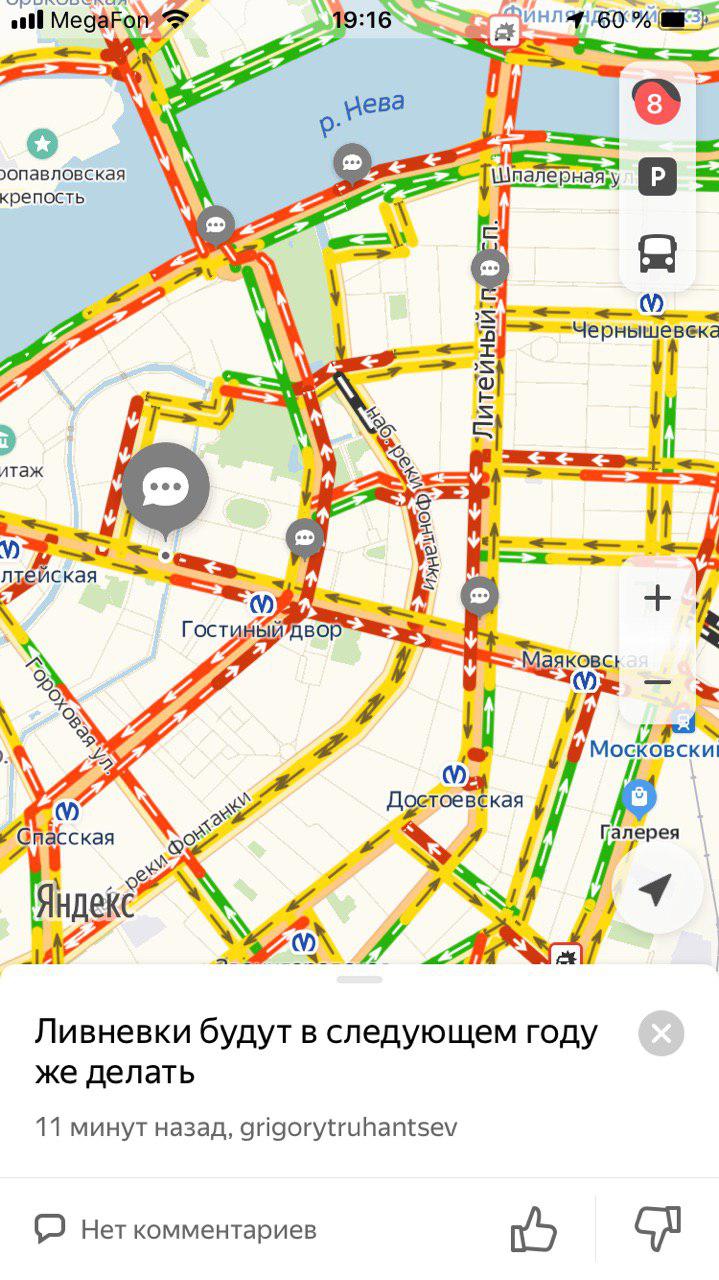Toggle the traffic level 8 indicator
719x1280 pixels.
[656, 103]
